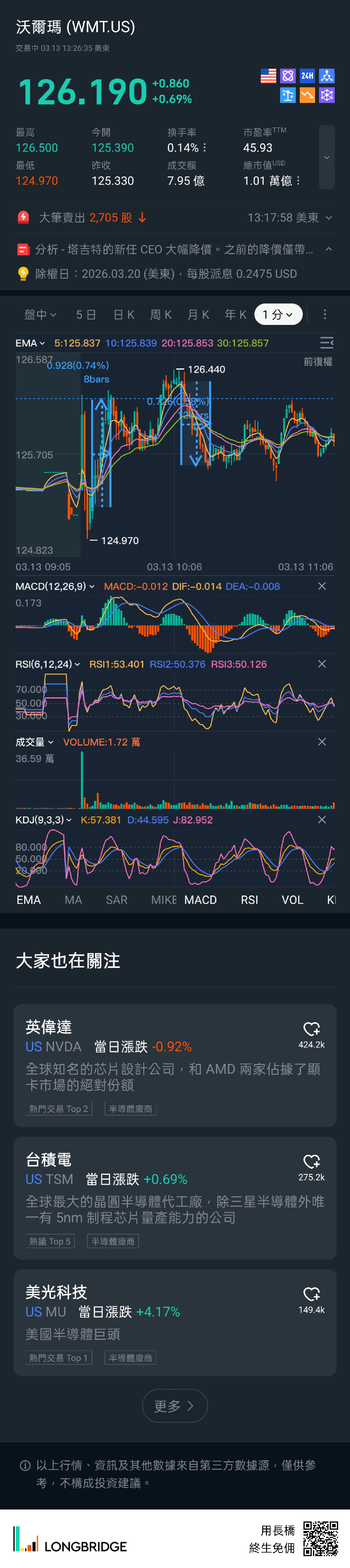
Task: Follow 美光科技 with the heart icon
Action: [x=311, y=1294]
